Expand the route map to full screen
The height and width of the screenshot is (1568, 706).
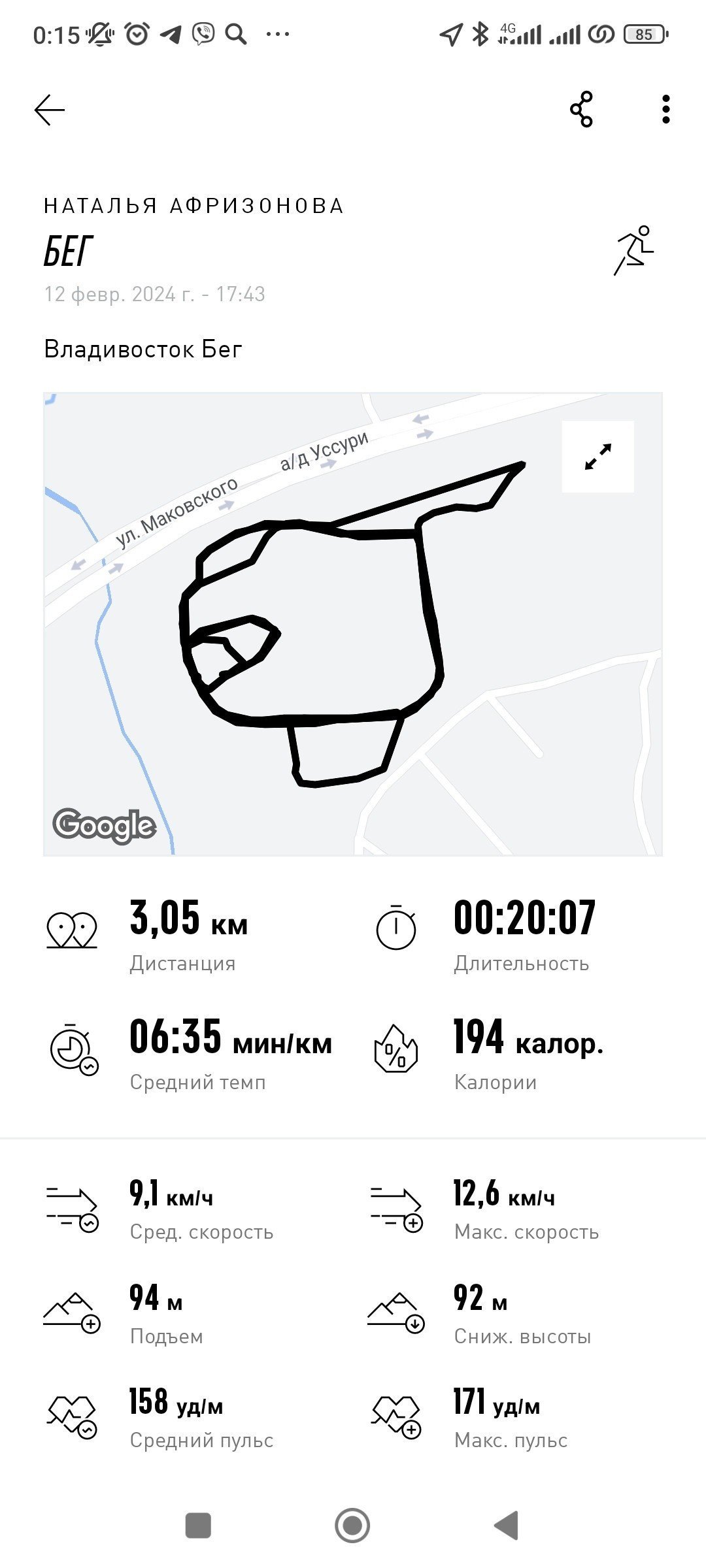point(597,457)
